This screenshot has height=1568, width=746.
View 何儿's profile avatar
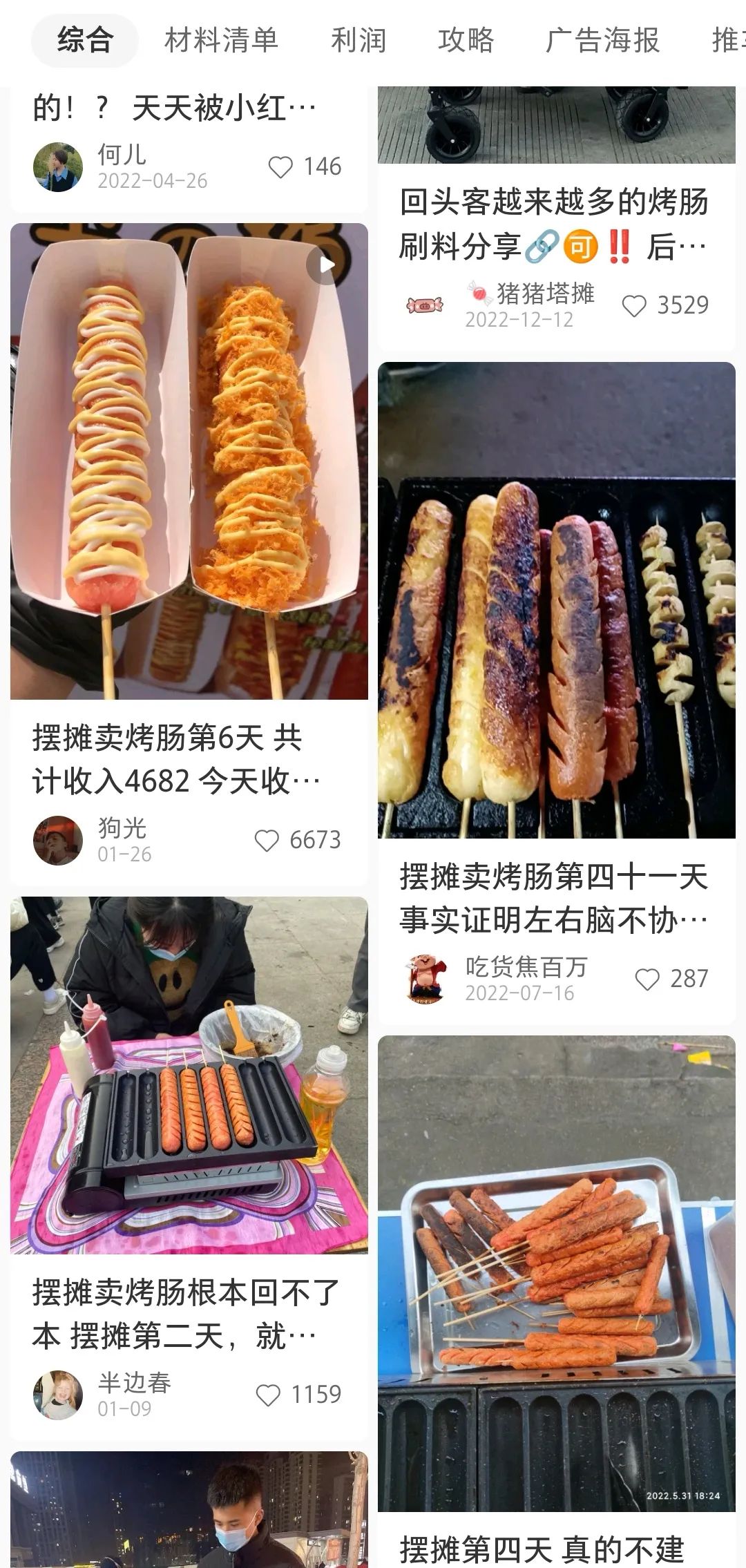click(58, 167)
